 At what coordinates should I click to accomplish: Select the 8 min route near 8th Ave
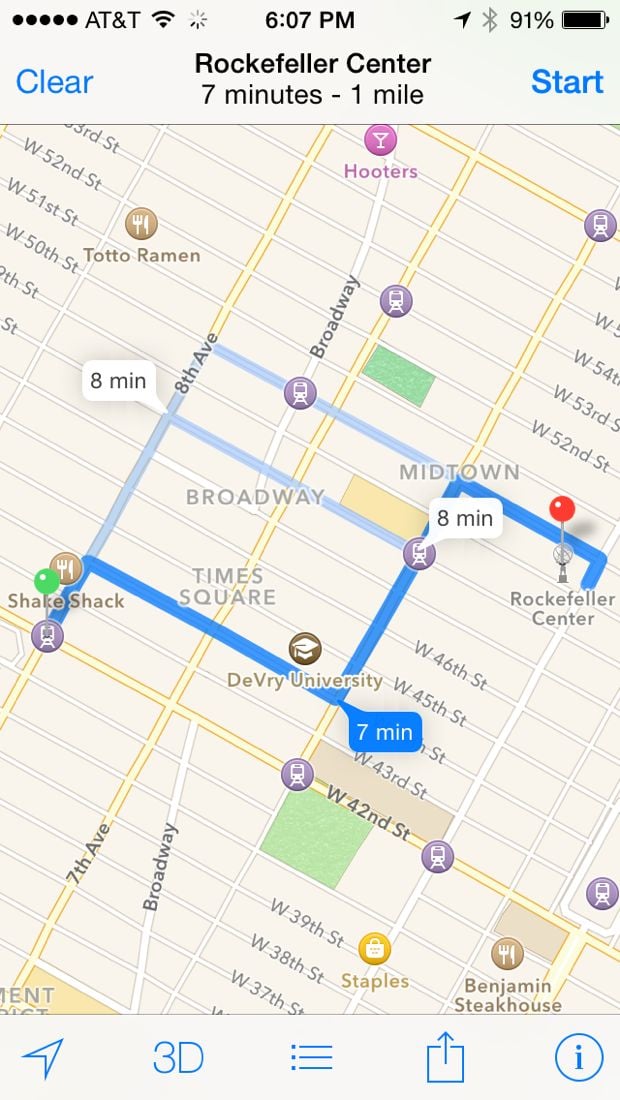(119, 381)
